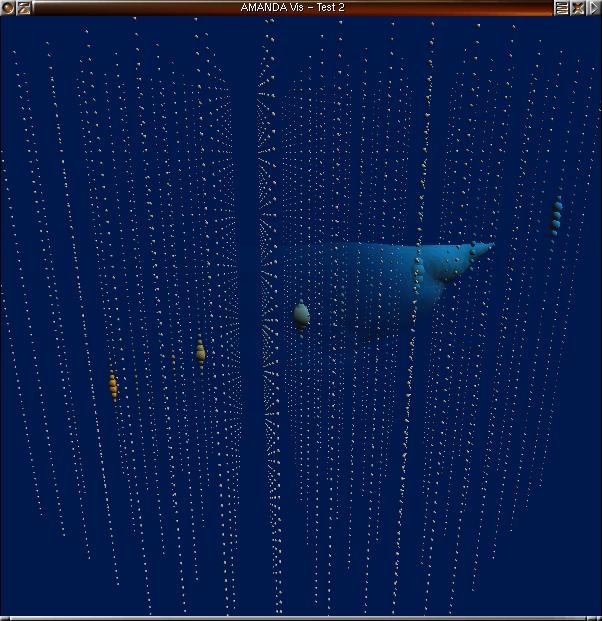Click the round button in the title bar

pos(8,8)
